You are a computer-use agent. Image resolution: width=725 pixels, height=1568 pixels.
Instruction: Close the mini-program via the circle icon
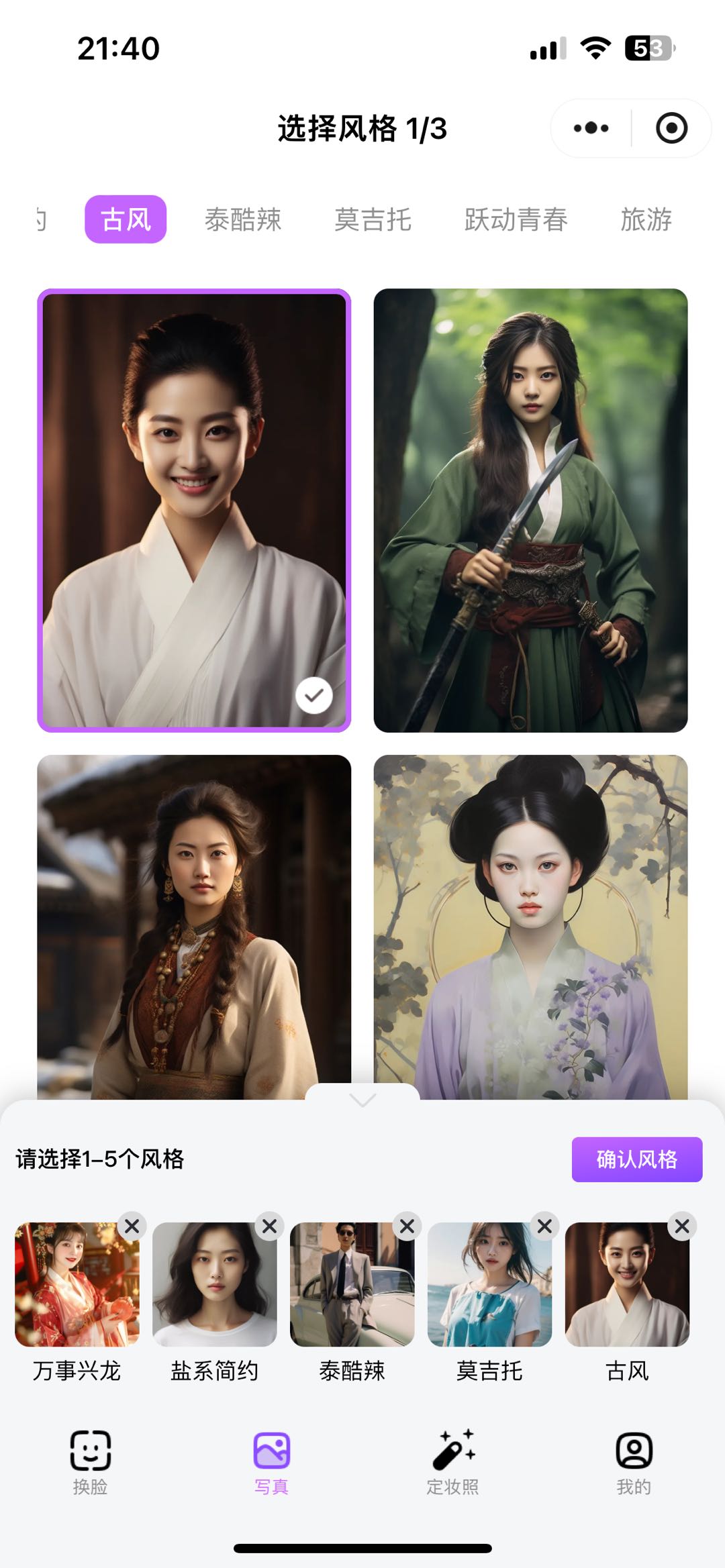coord(671,128)
